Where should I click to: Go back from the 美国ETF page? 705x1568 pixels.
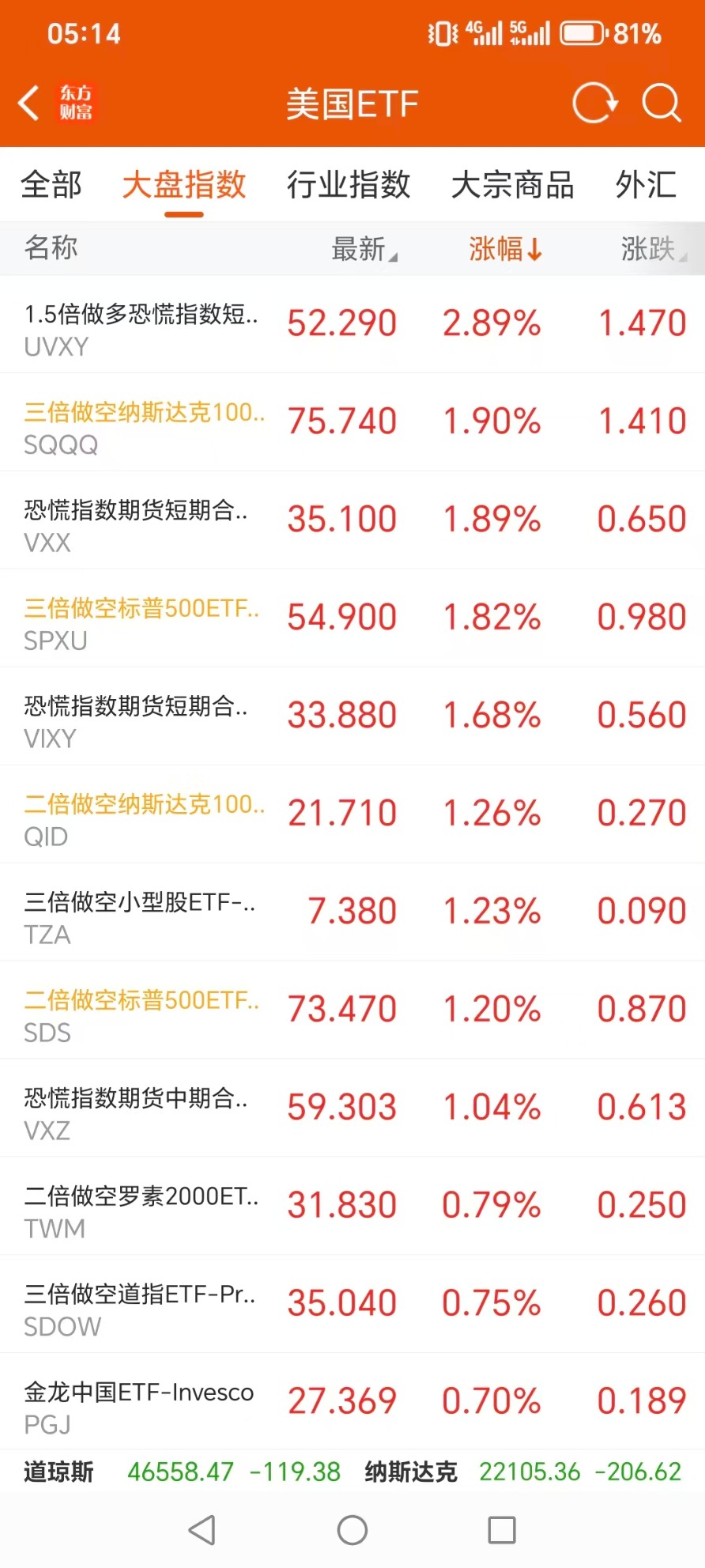click(x=29, y=104)
